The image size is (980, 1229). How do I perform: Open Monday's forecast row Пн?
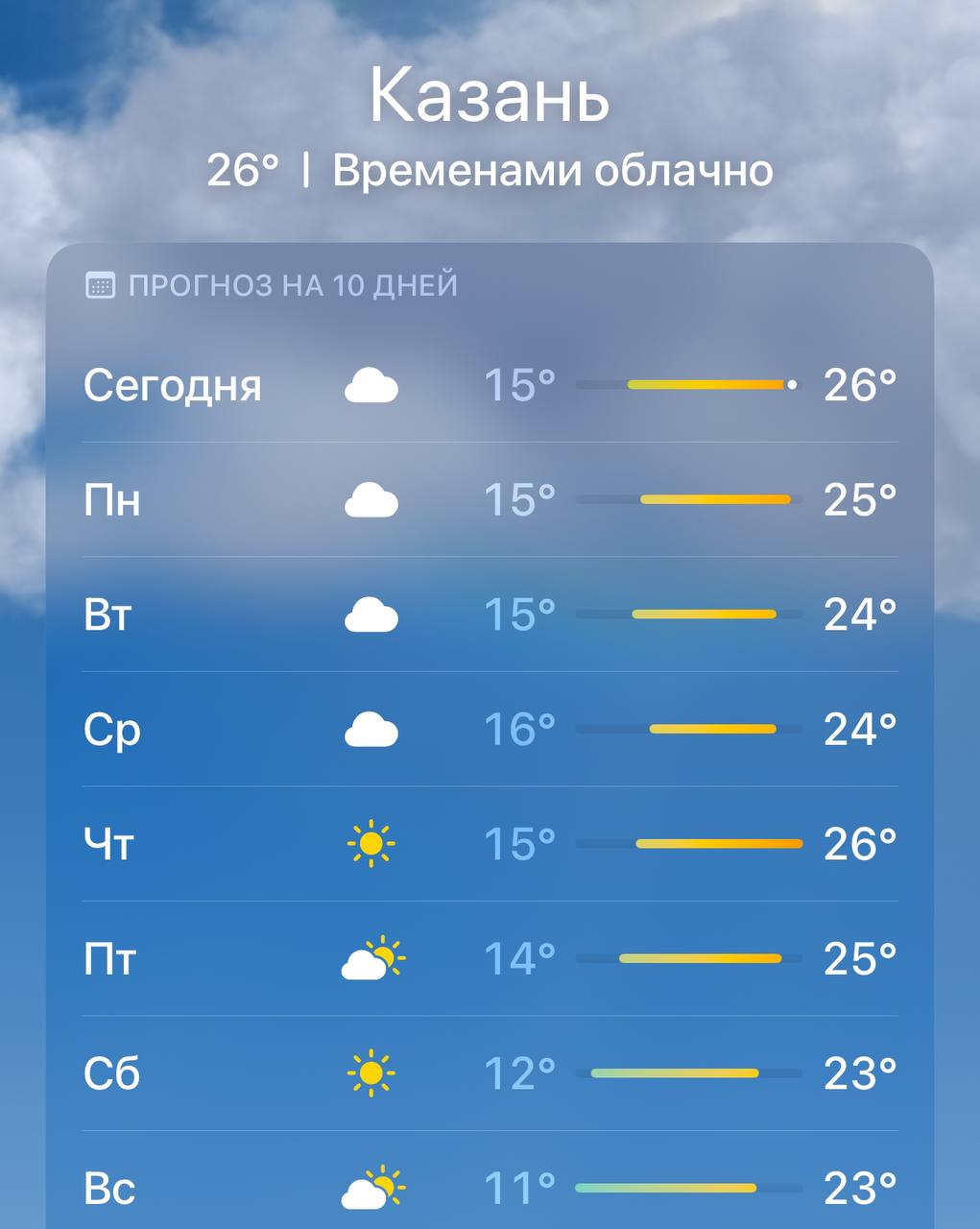(490, 499)
